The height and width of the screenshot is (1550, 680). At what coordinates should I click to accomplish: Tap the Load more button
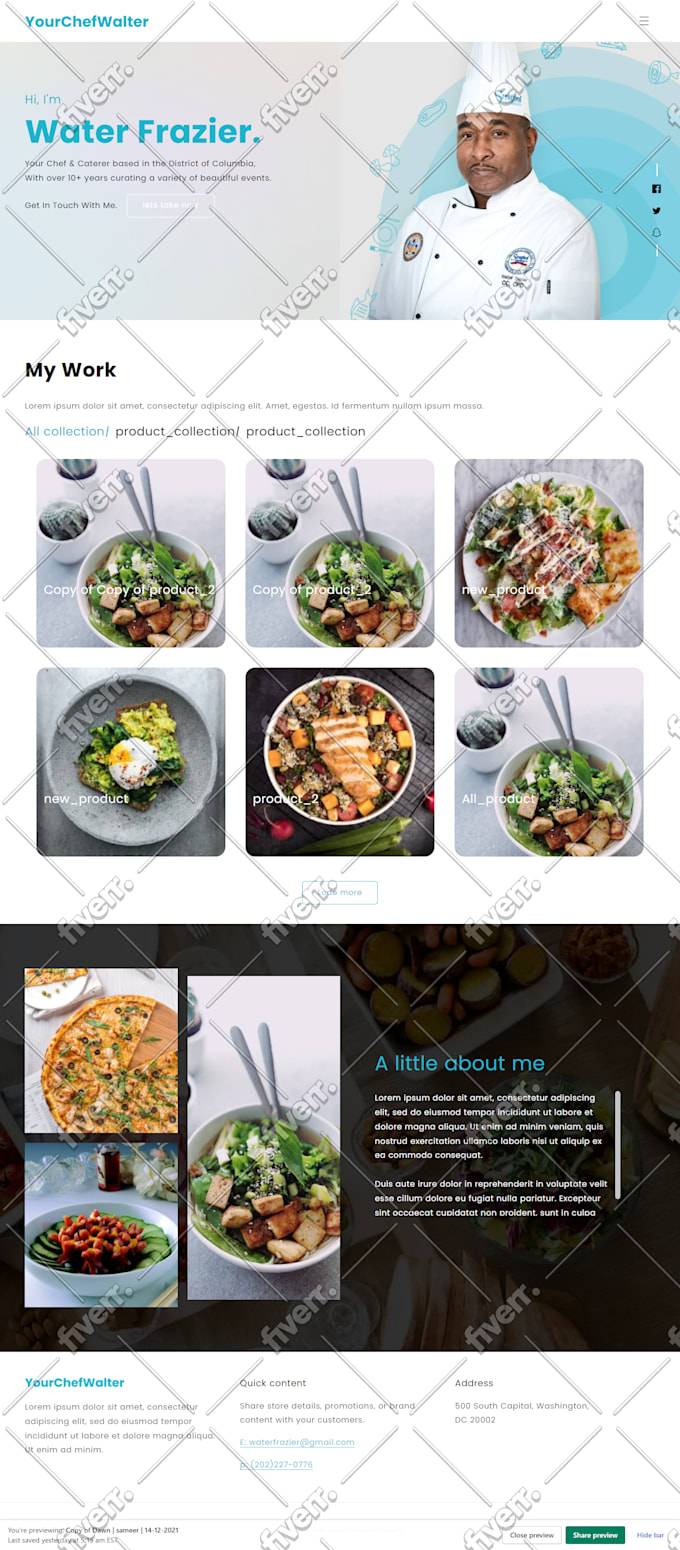pos(340,892)
